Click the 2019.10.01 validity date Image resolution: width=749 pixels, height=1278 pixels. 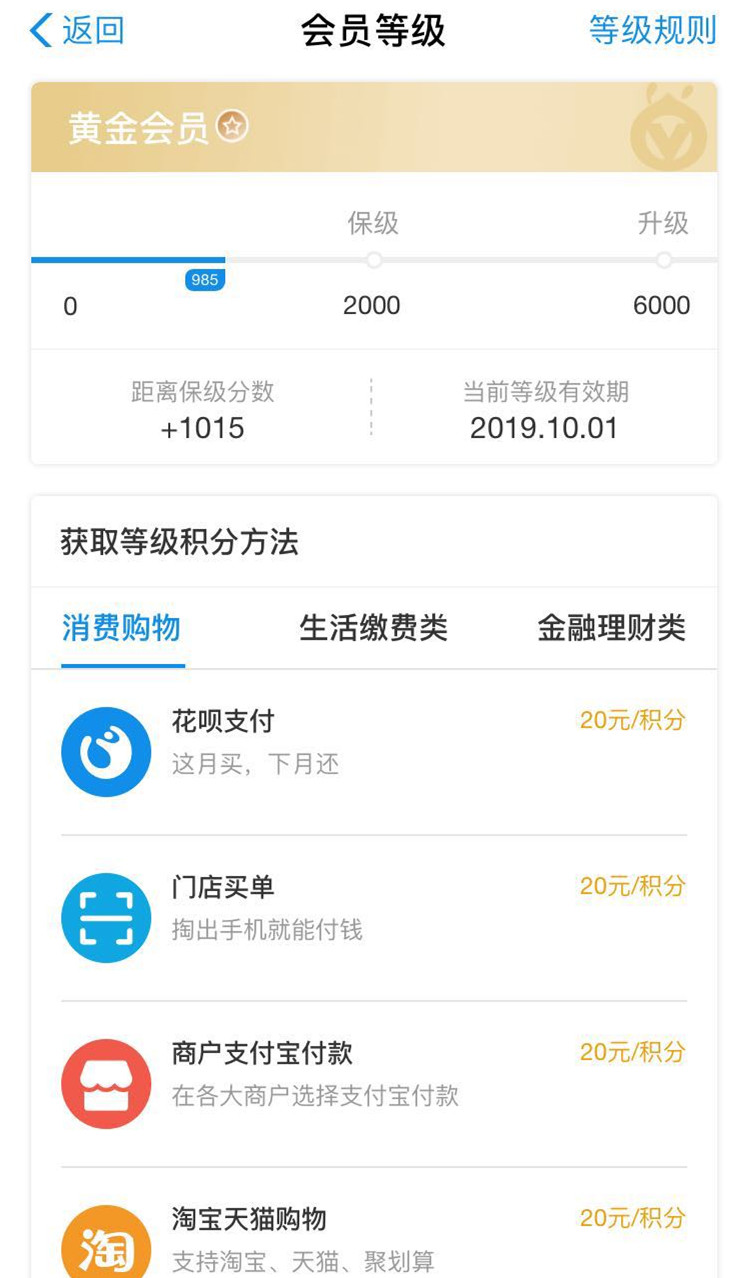(x=545, y=429)
